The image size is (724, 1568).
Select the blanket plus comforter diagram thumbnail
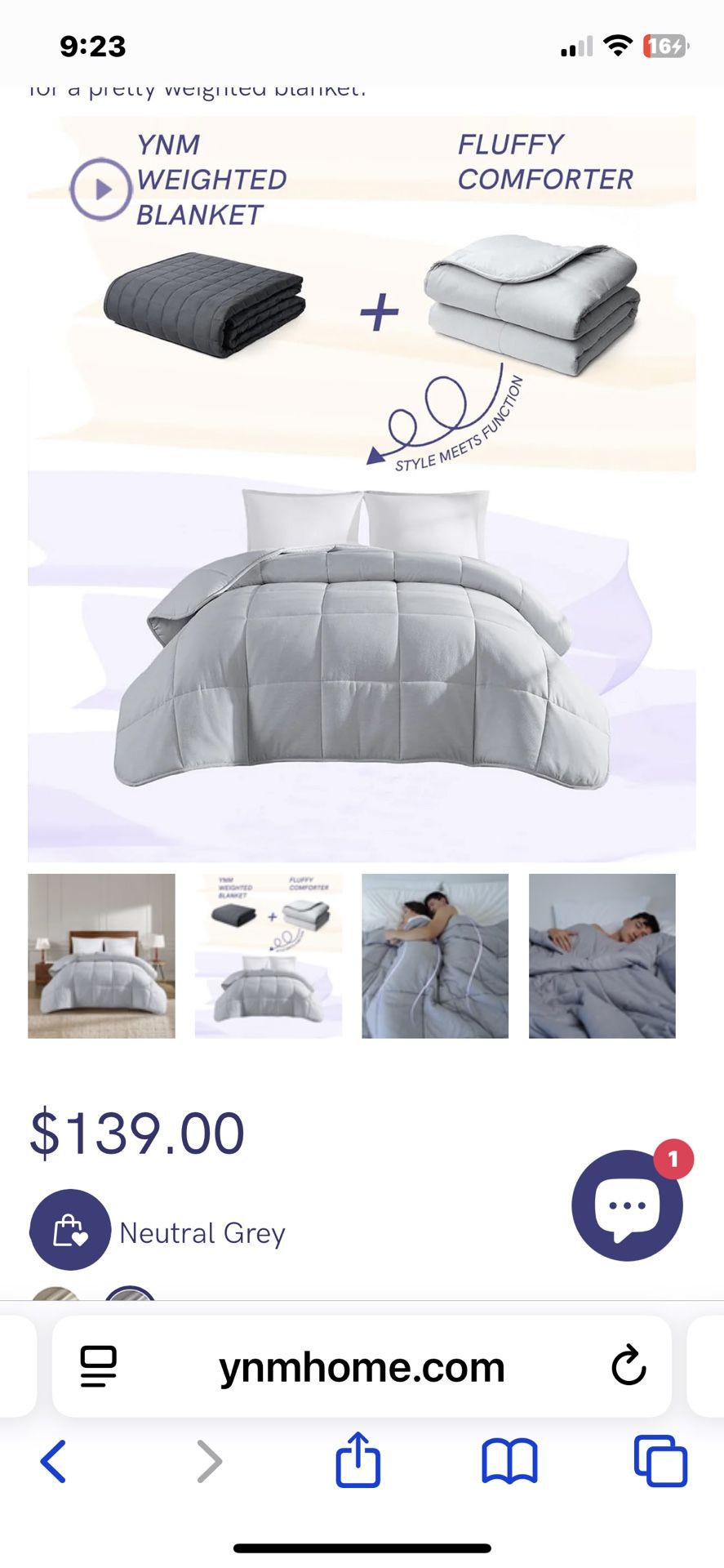pyautogui.click(x=268, y=956)
